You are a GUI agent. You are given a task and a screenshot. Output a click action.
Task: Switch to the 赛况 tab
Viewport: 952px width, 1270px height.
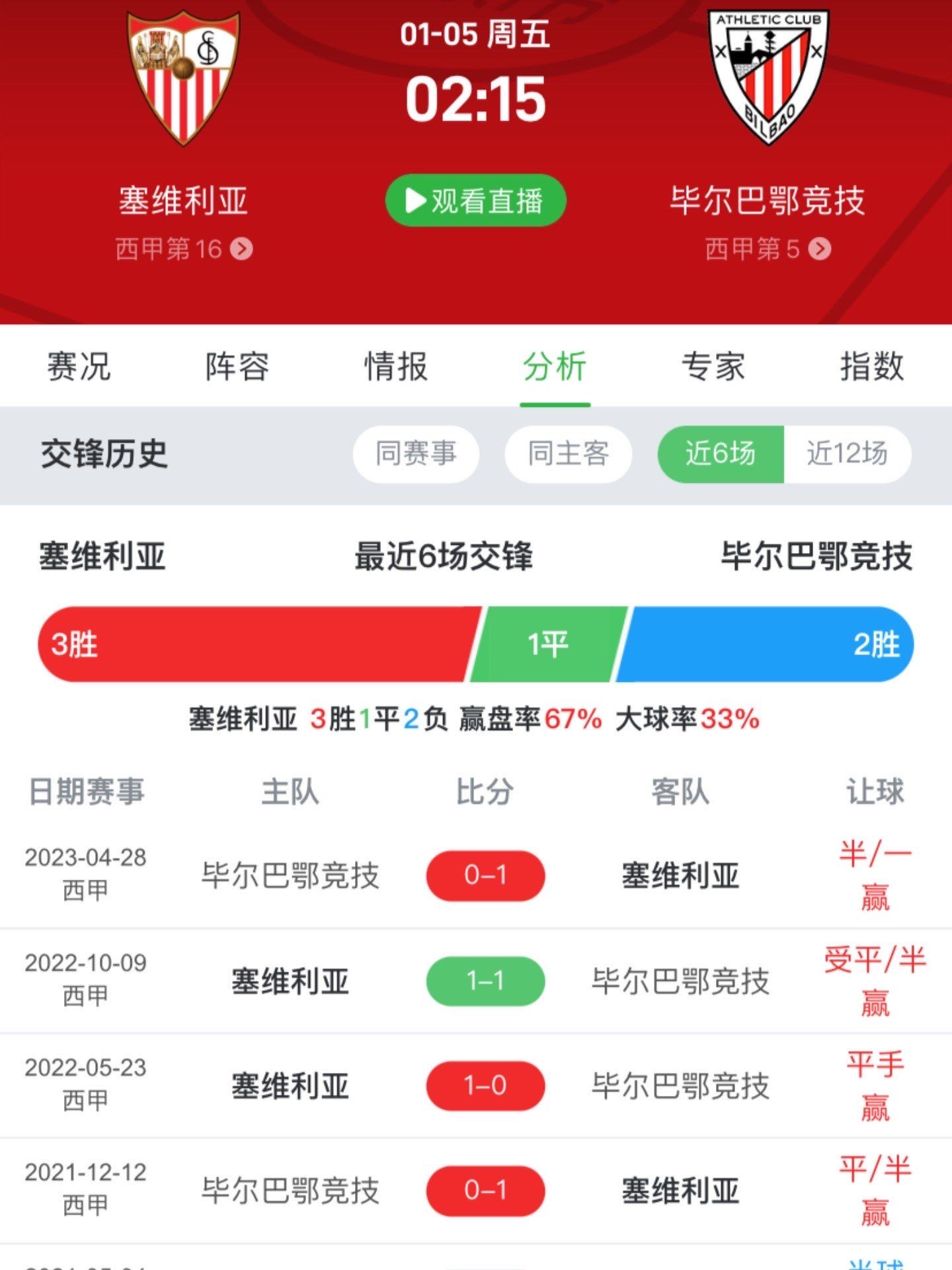coord(79,366)
